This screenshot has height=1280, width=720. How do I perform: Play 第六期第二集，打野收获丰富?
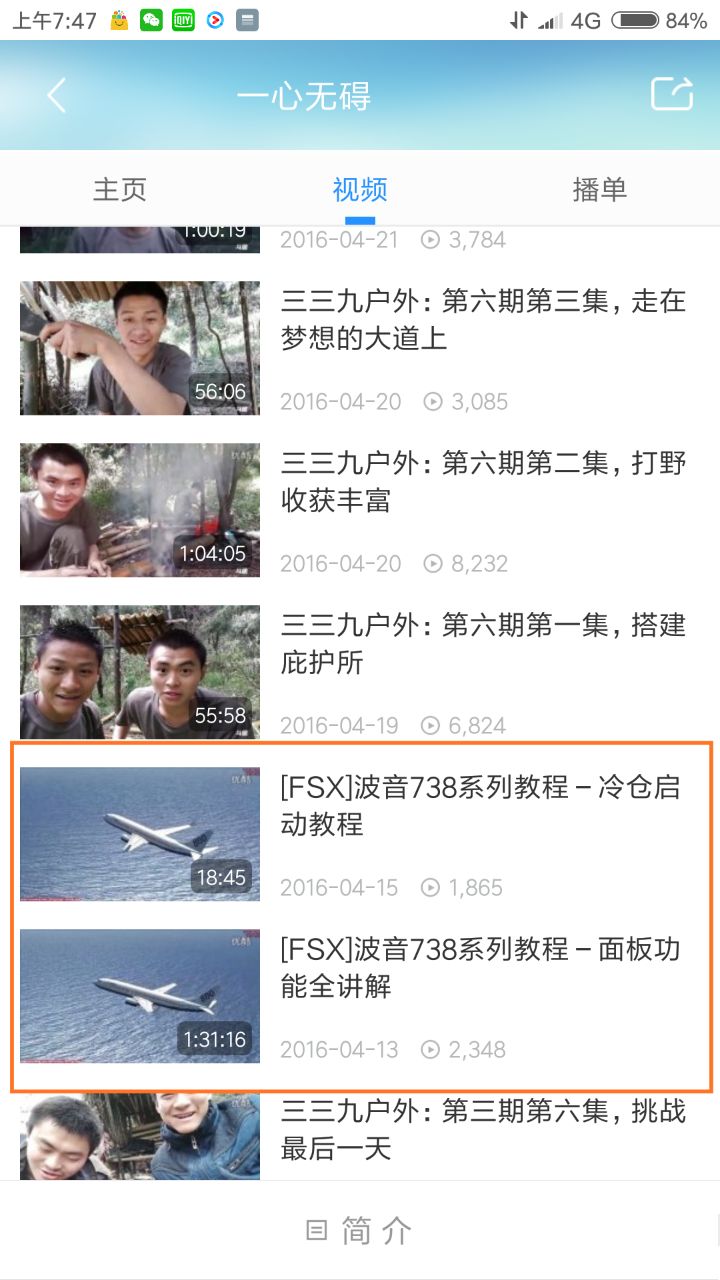pos(483,482)
